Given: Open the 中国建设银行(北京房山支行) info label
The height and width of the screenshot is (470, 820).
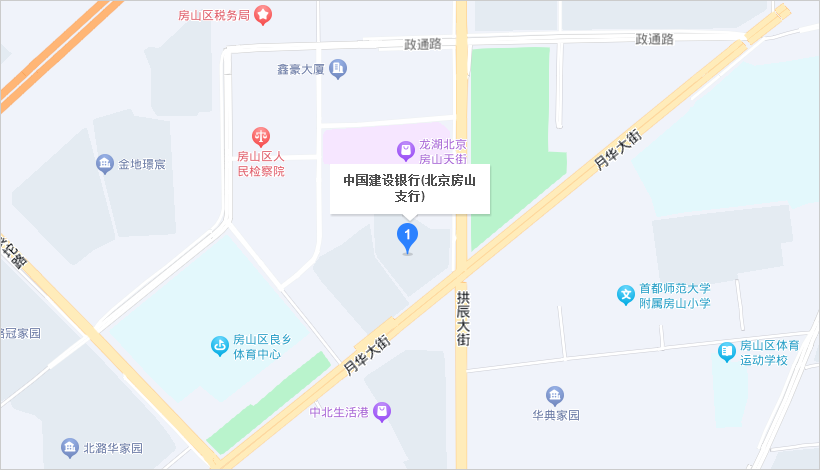Looking at the screenshot, I should tap(409, 188).
